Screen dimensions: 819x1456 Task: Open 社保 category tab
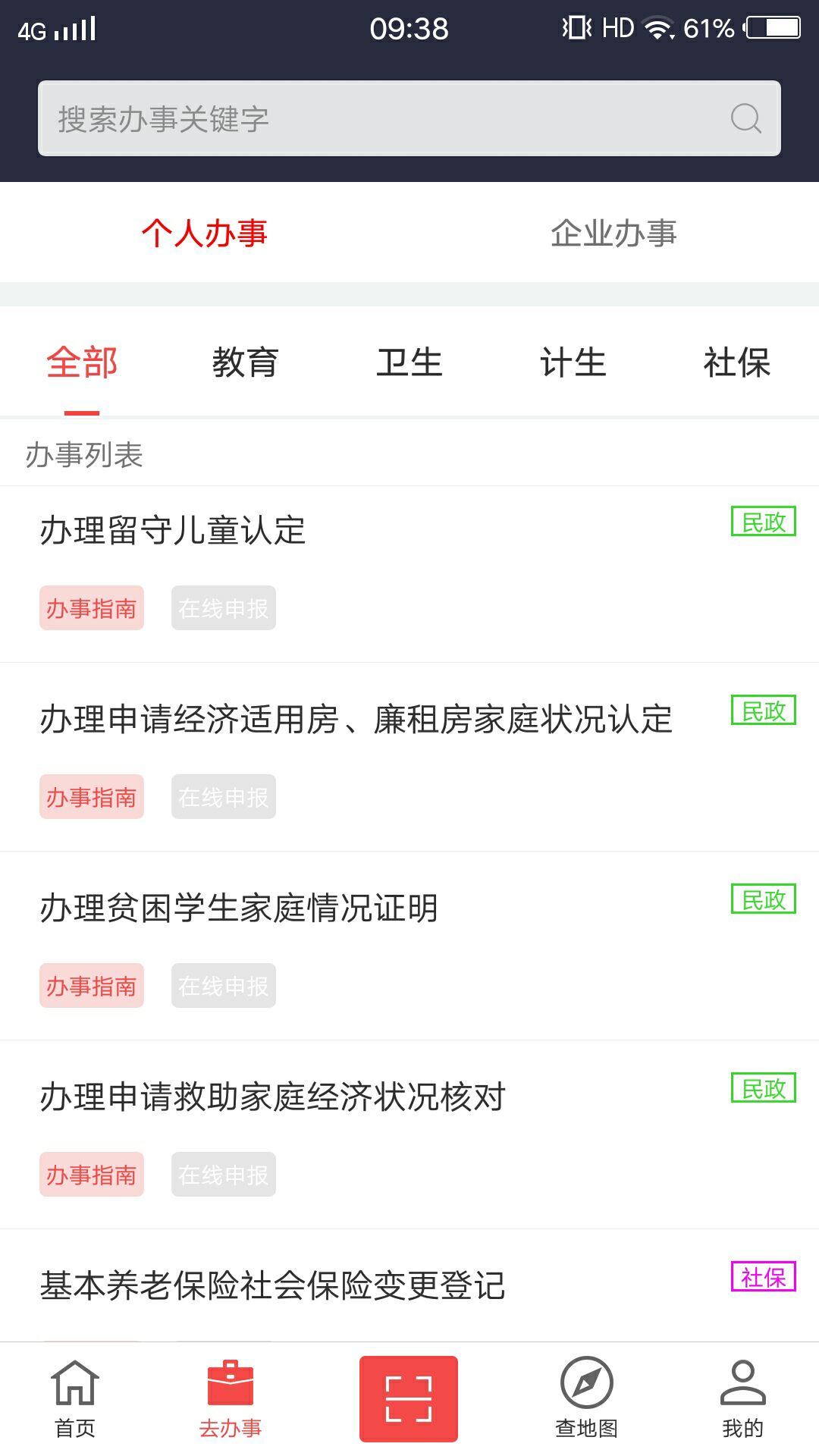tap(738, 362)
